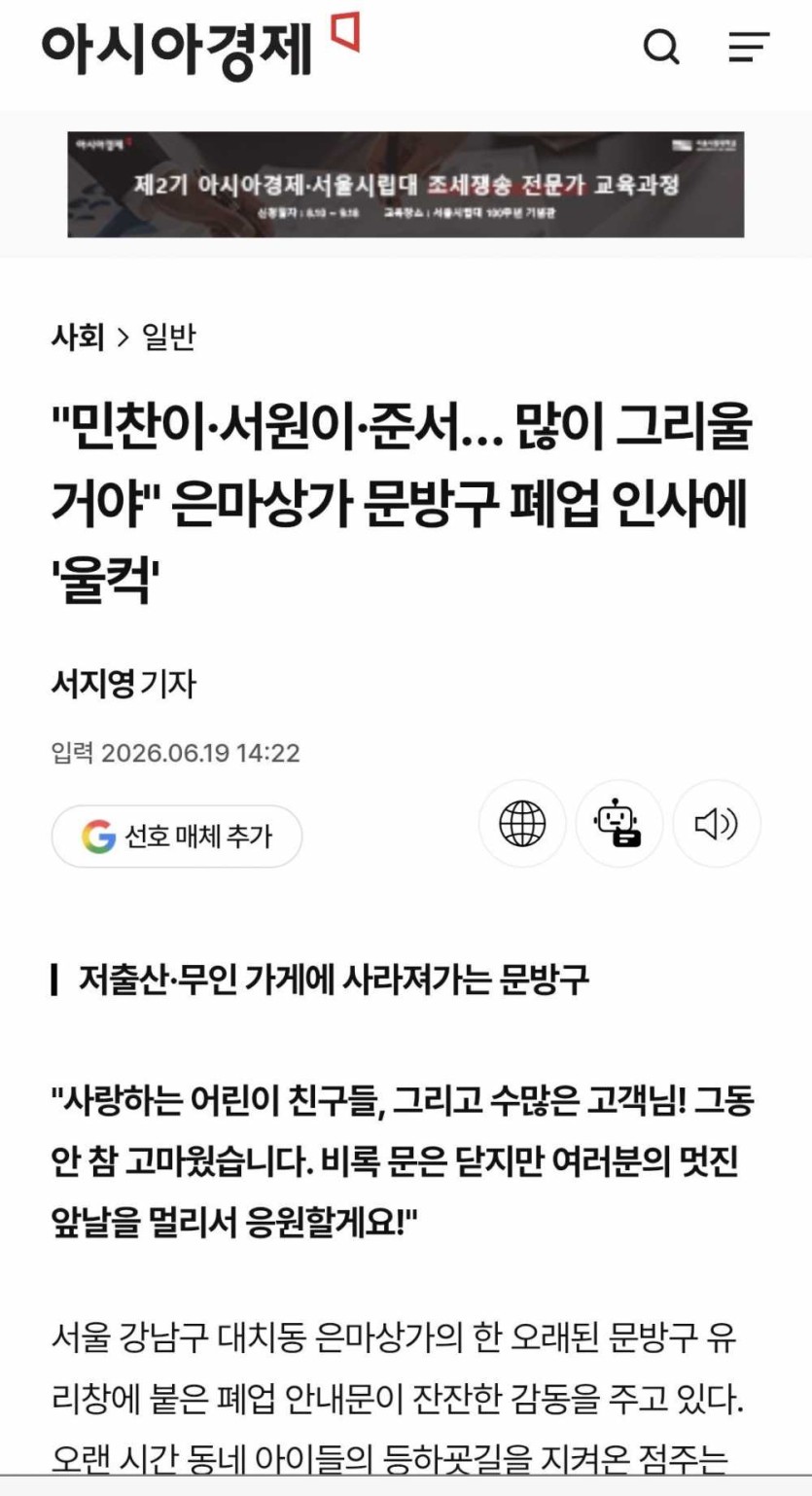Open the 일반 subcategory link
812x1496 pixels.
[168, 338]
